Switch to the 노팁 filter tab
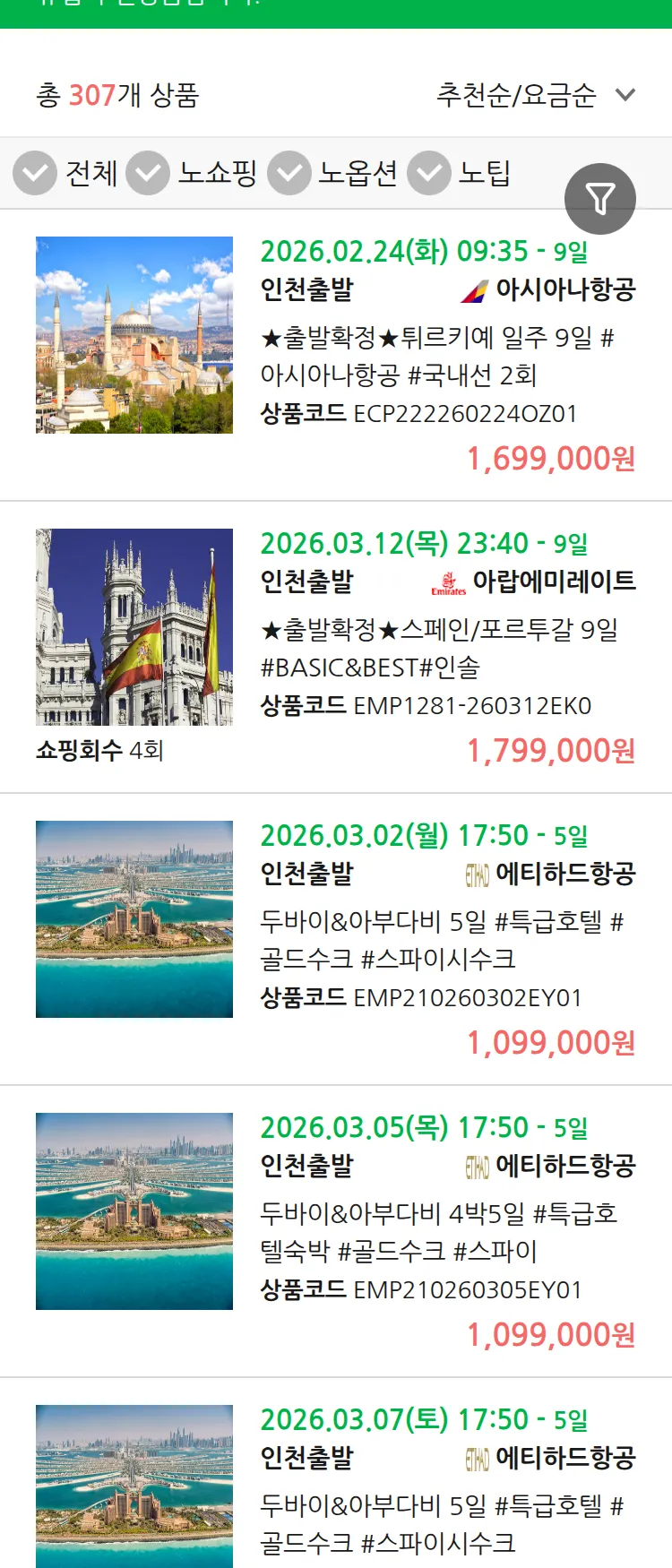Screen dimensions: 672x1568 485,173
